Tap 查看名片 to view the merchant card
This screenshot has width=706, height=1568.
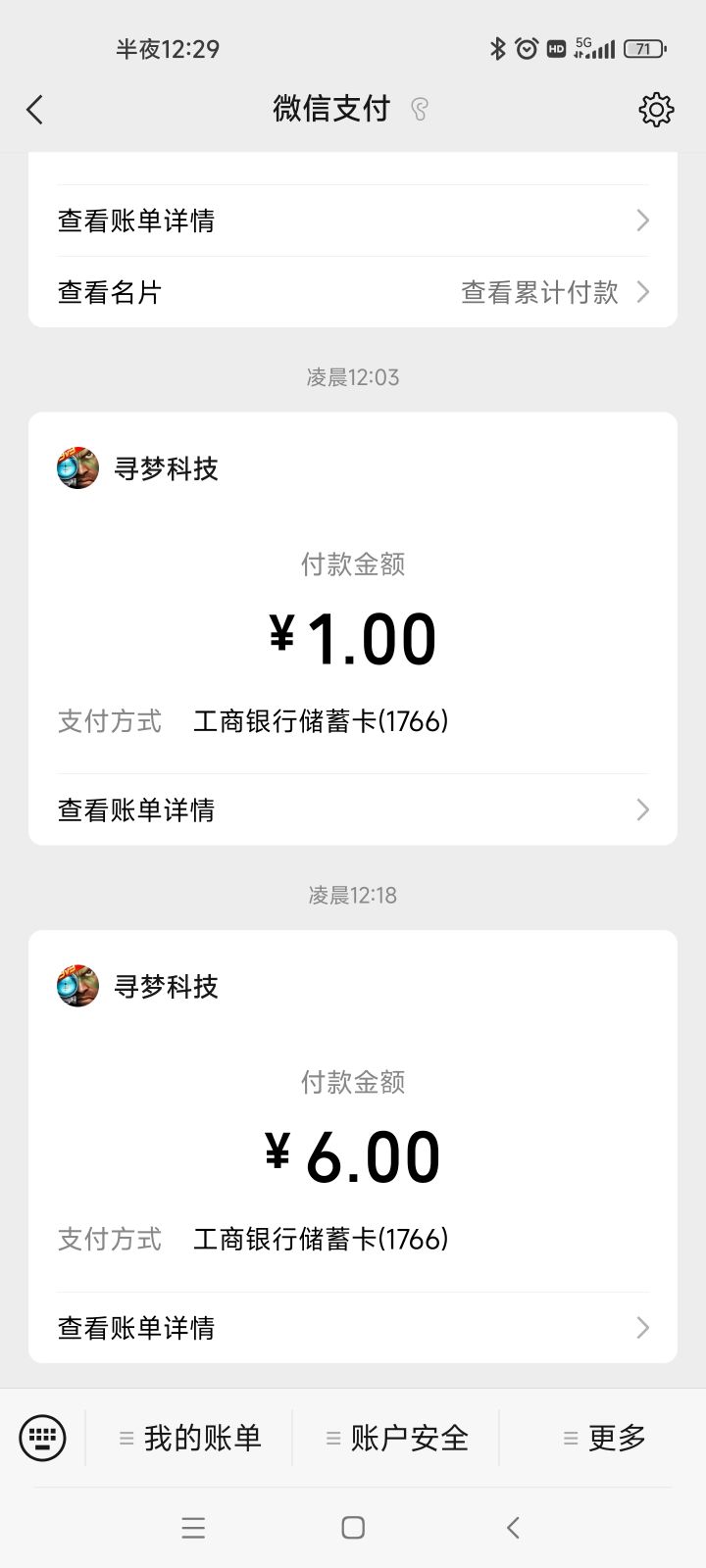pos(110,292)
